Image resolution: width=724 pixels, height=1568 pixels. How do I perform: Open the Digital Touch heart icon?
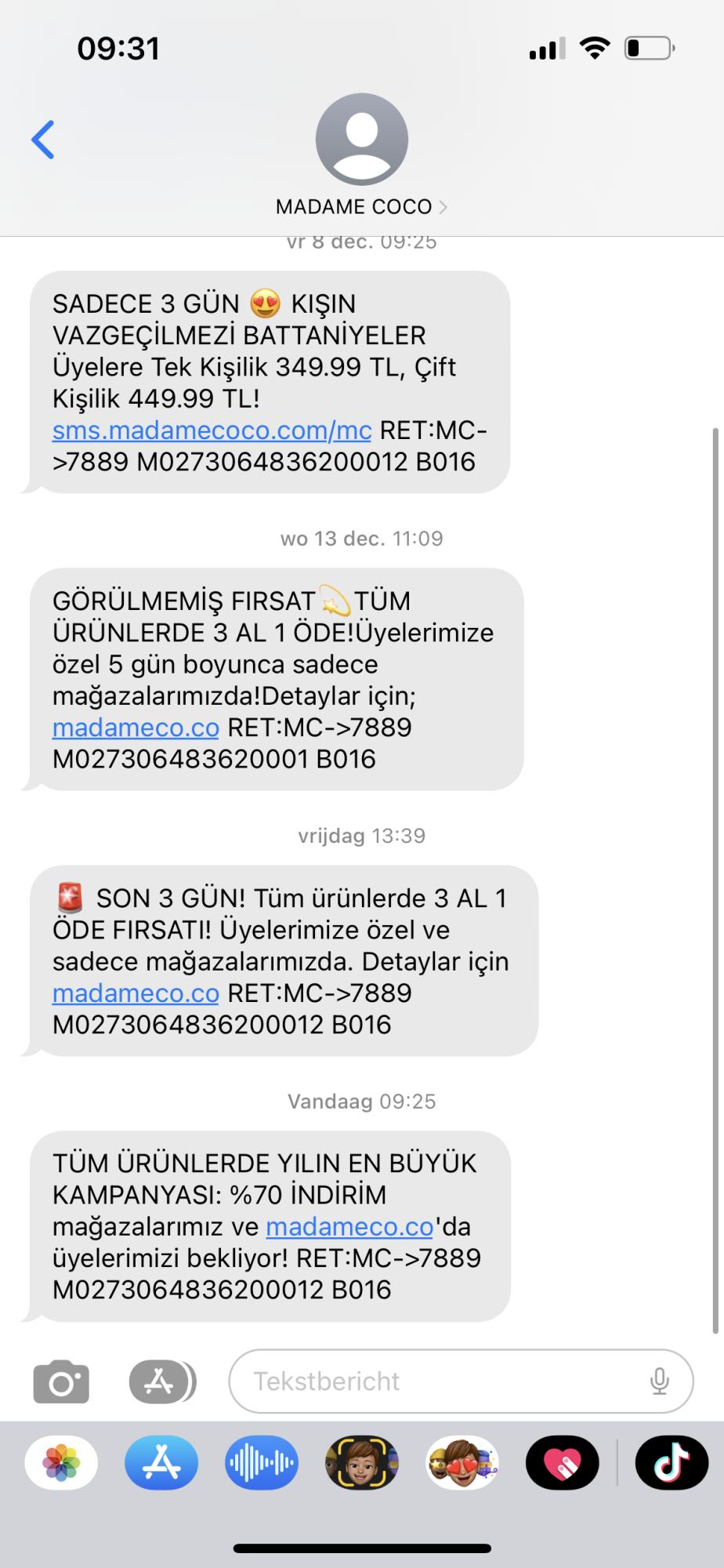point(562,1463)
